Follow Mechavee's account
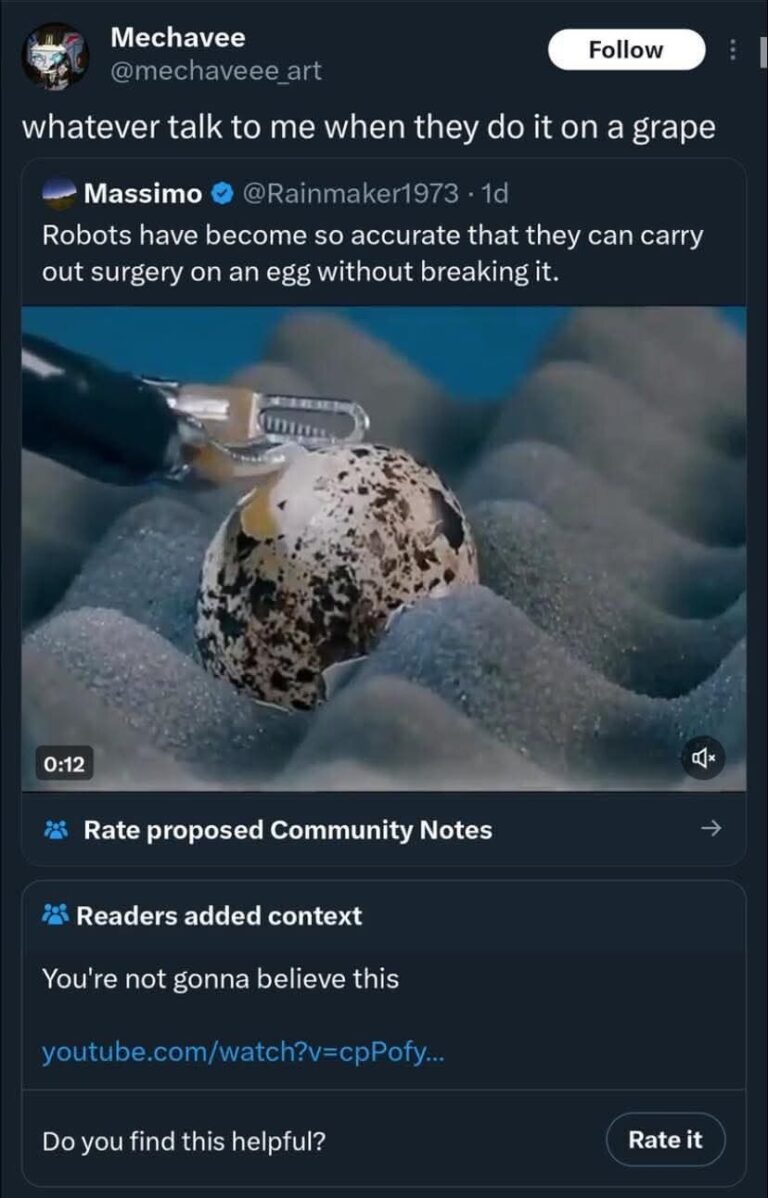Screen dimensions: 768x1198 point(626,50)
